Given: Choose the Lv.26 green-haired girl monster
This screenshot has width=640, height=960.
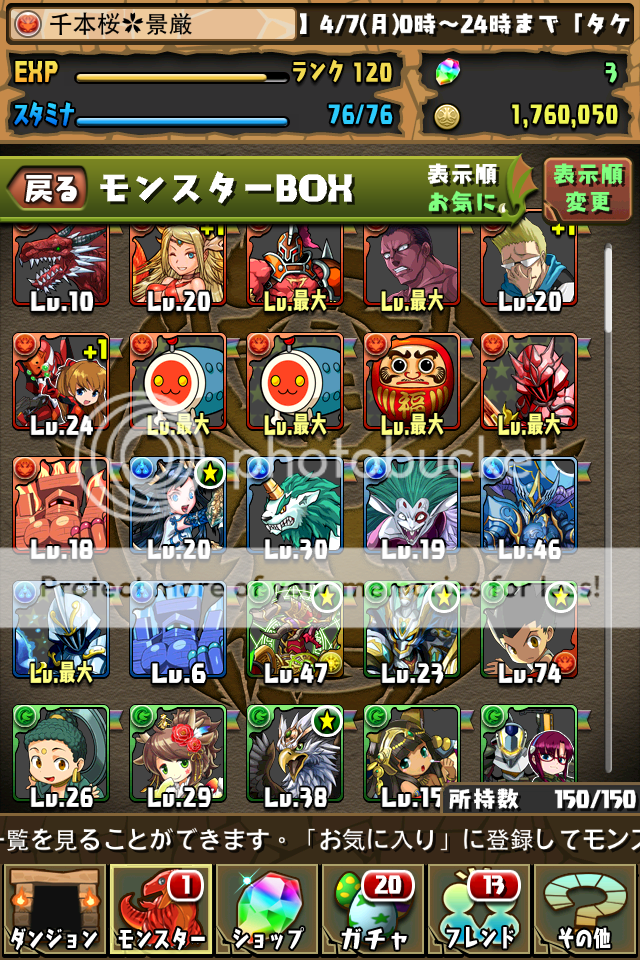Looking at the screenshot, I should pos(61,755).
